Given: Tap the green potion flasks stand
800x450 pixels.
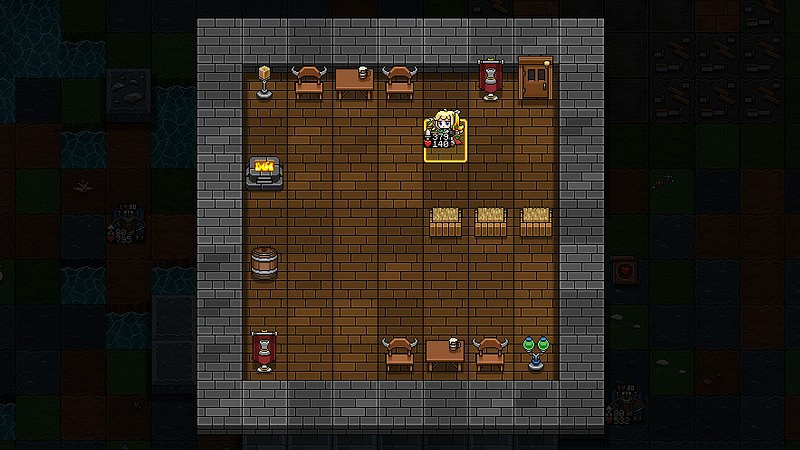Looking at the screenshot, I should tap(537, 352).
